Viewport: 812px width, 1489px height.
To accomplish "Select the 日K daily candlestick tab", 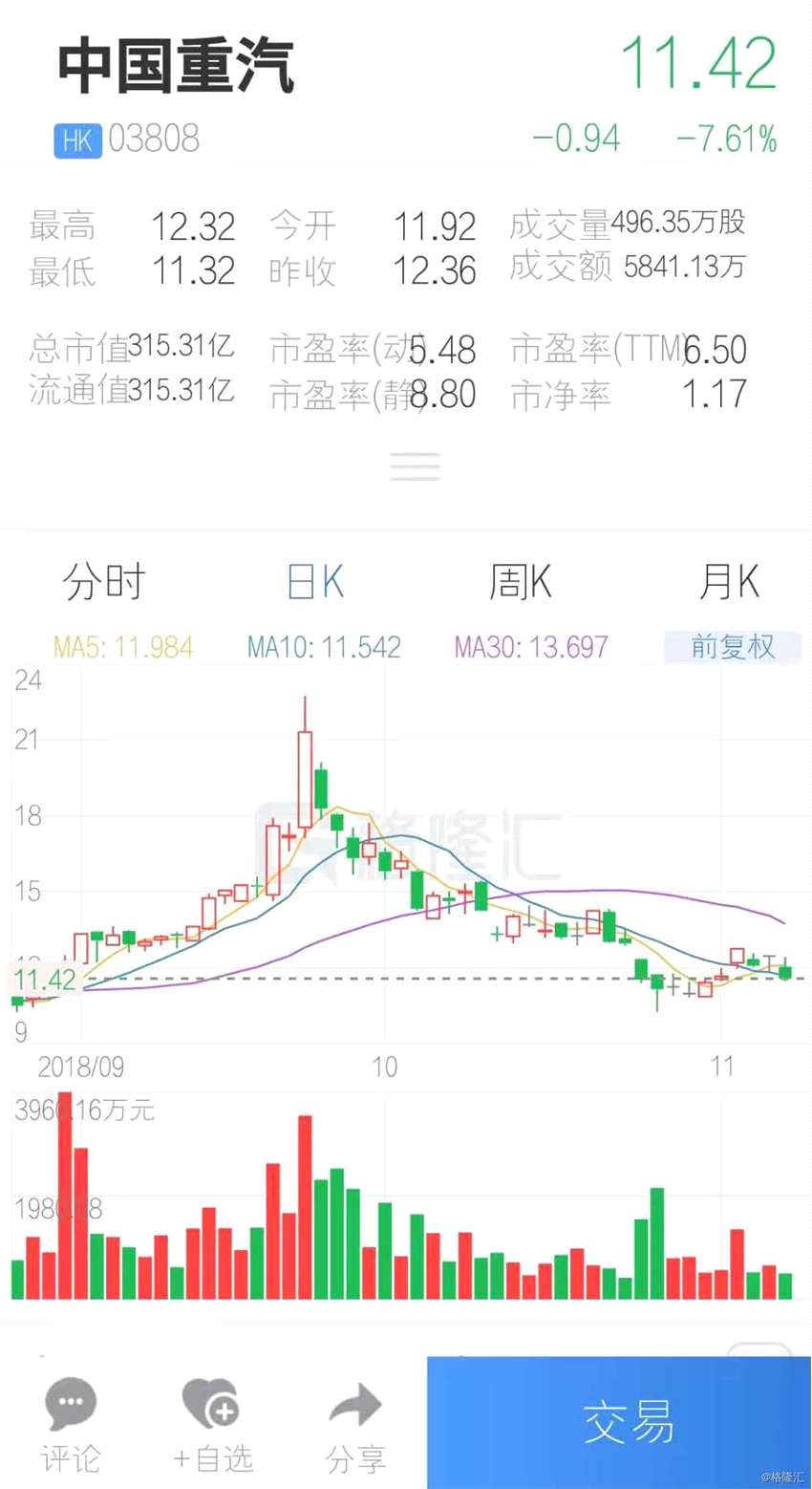I will [313, 581].
